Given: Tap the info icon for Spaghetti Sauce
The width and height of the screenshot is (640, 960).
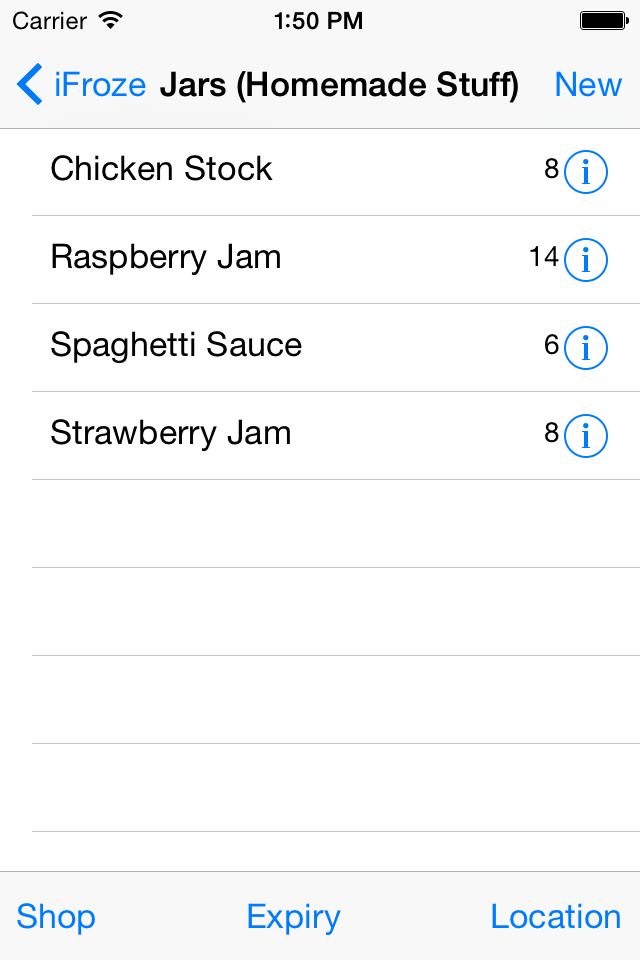Looking at the screenshot, I should pyautogui.click(x=586, y=349).
